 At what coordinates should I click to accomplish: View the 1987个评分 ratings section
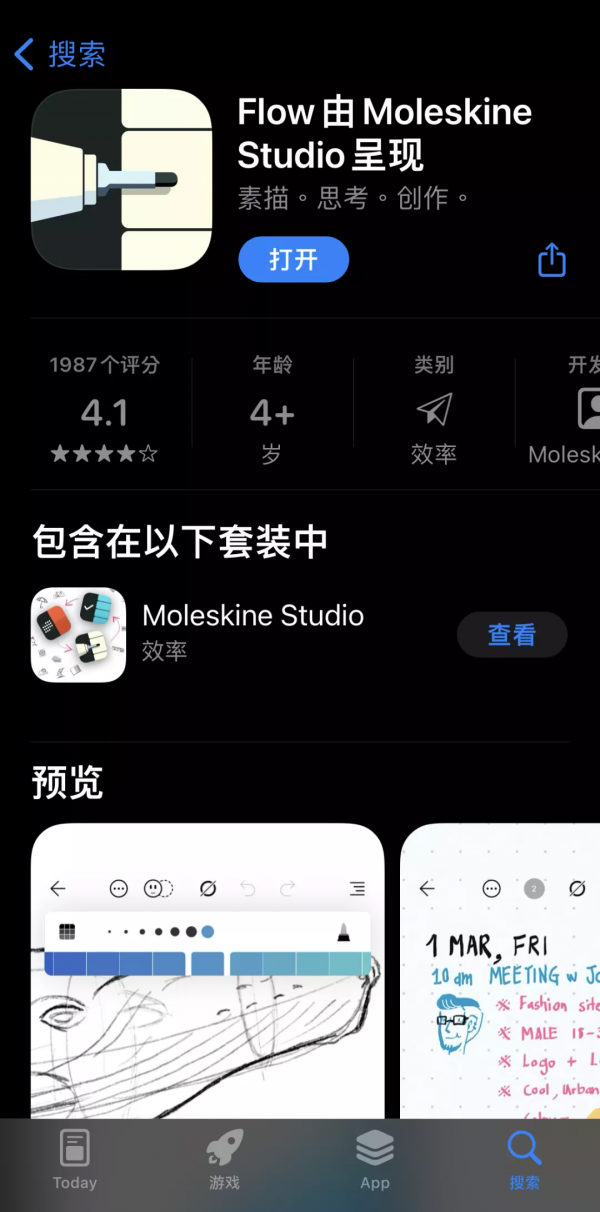105,410
